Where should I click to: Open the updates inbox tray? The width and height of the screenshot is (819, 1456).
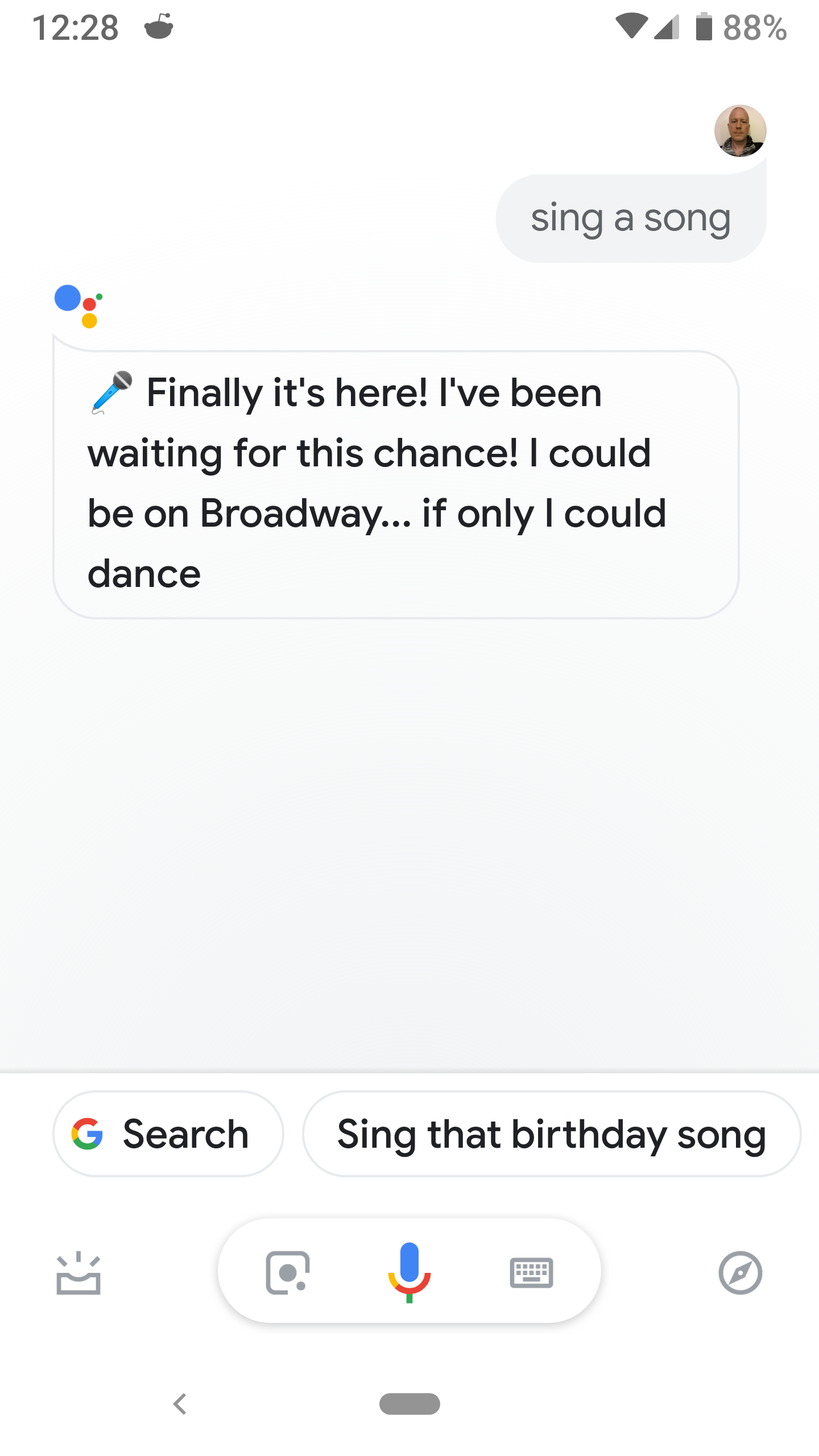pyautogui.click(x=78, y=1273)
